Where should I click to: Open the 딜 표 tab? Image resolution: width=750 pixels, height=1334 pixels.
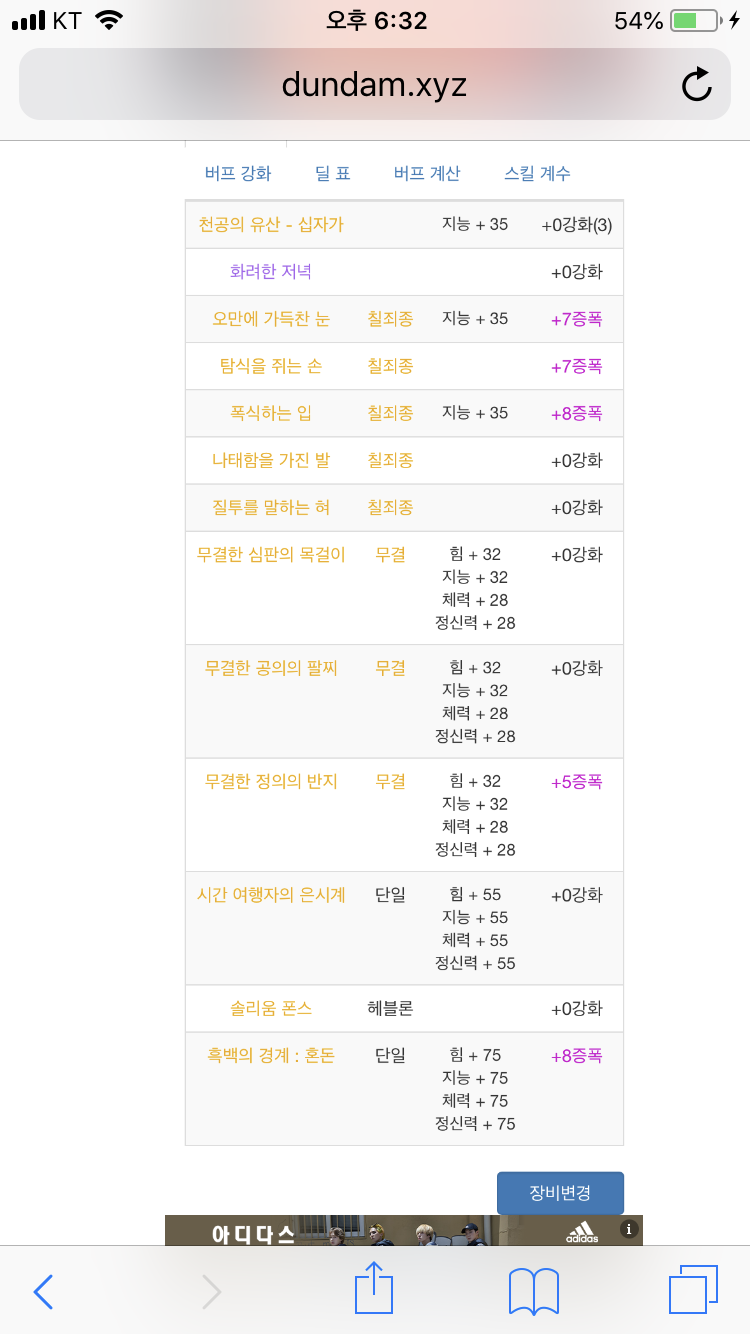point(333,173)
